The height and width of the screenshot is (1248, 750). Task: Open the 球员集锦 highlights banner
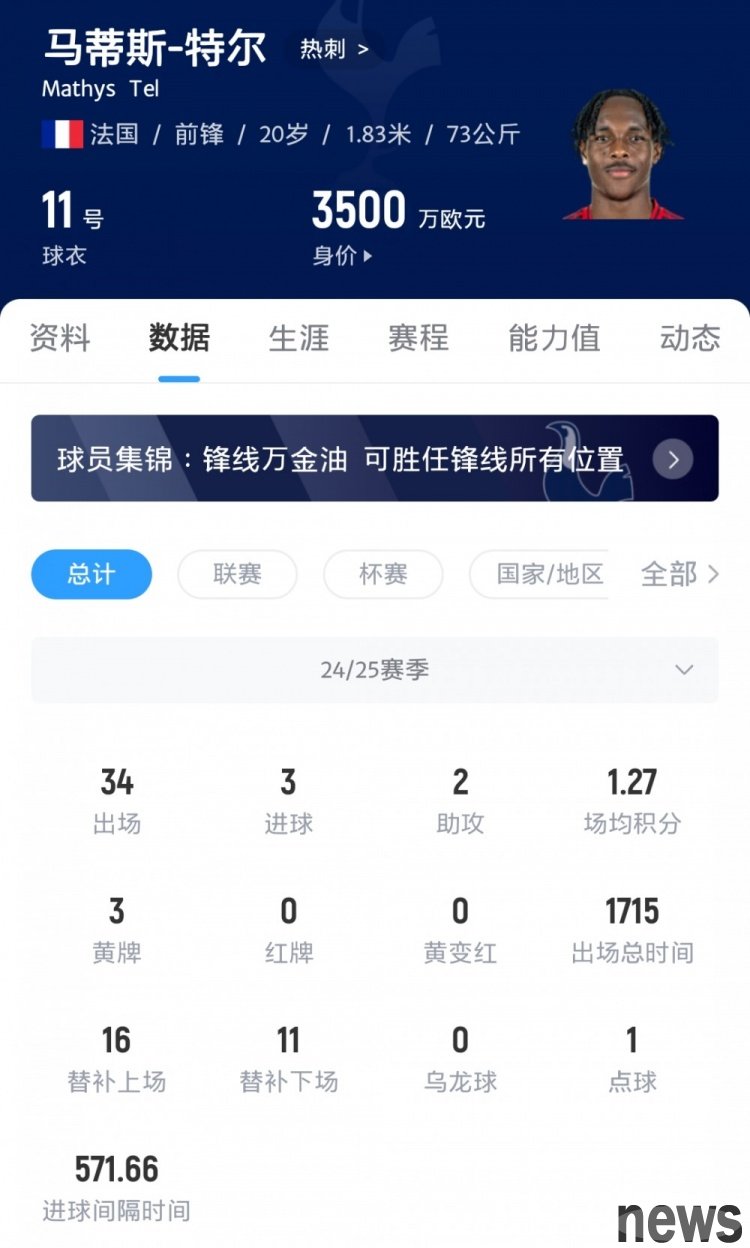[x=375, y=459]
